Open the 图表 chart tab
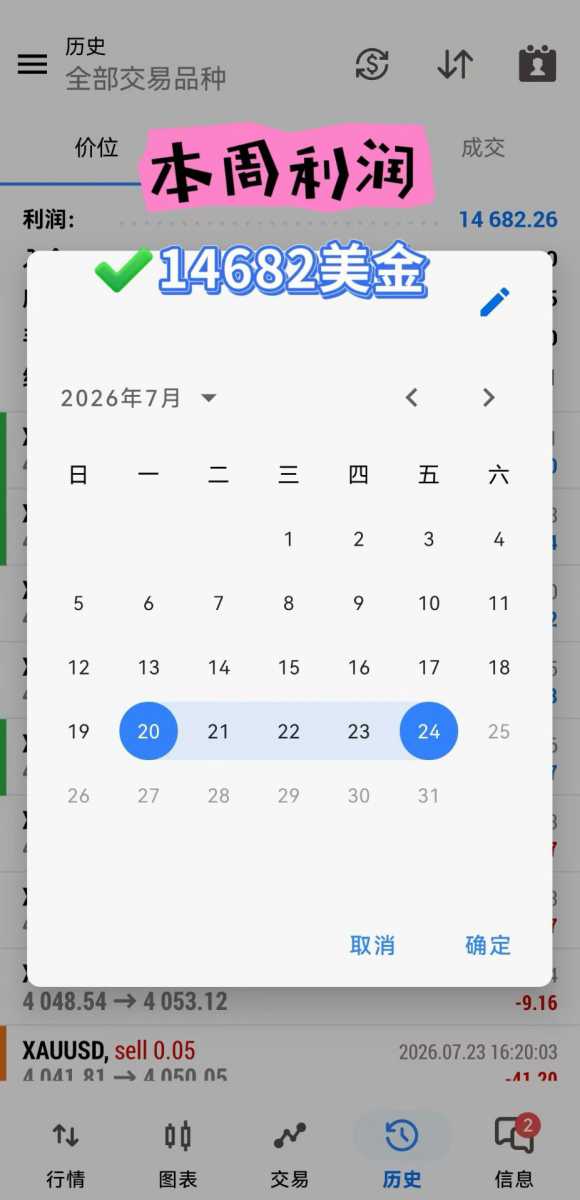The width and height of the screenshot is (580, 1200). (x=178, y=1153)
